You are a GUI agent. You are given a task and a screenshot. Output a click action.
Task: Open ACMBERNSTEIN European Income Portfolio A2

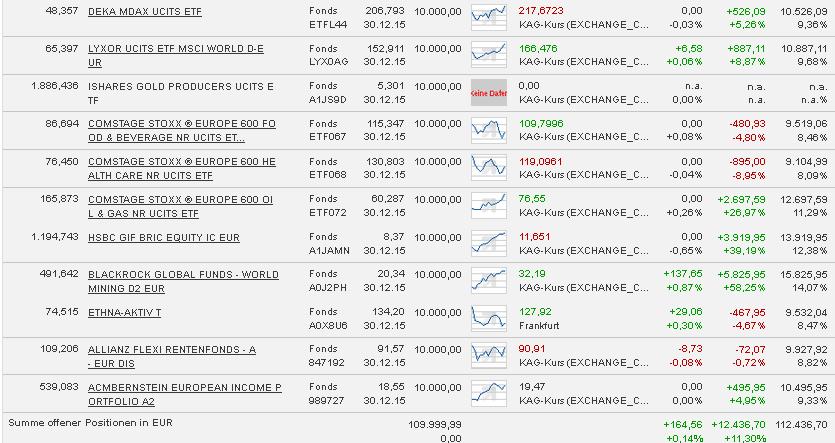pyautogui.click(x=185, y=387)
